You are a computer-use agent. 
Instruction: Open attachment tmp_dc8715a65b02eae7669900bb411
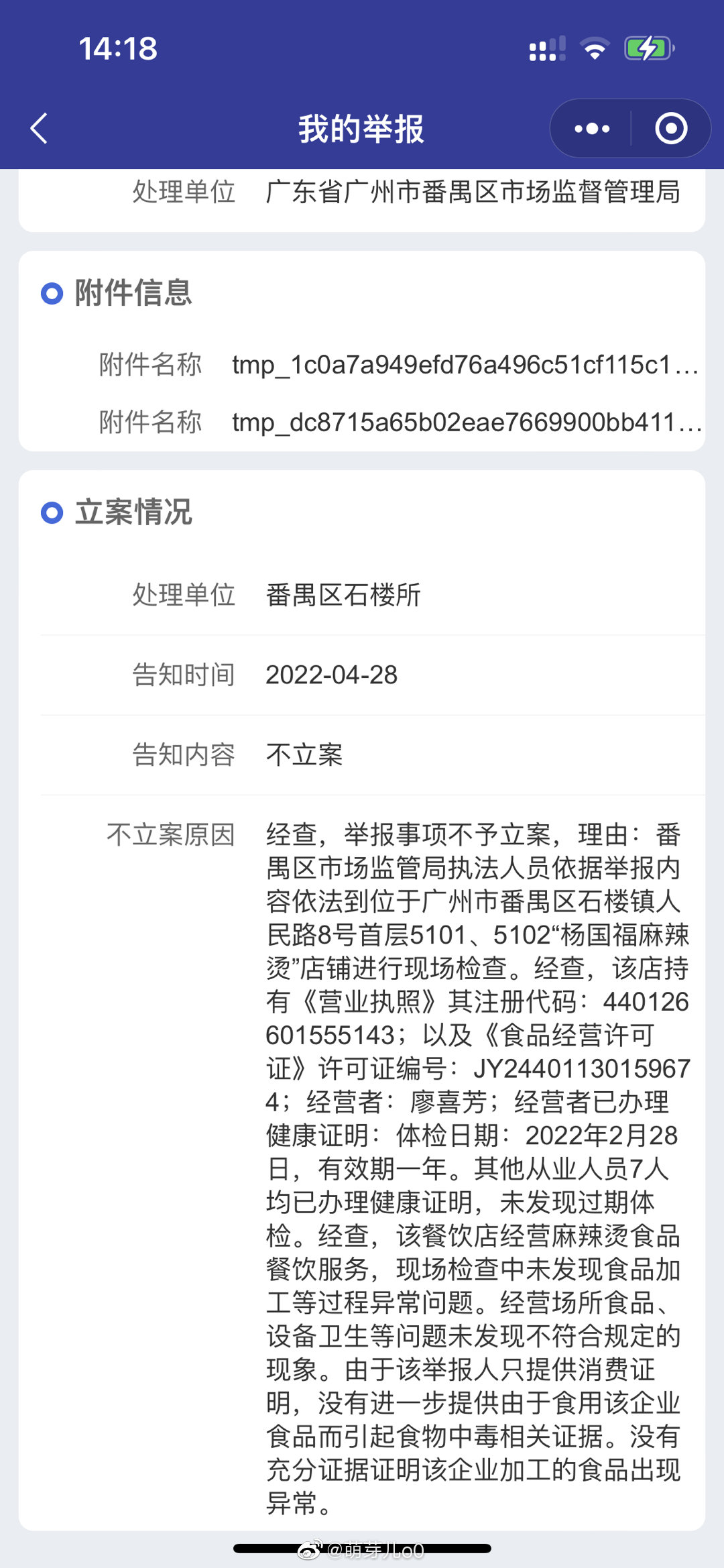pyautogui.click(x=466, y=423)
